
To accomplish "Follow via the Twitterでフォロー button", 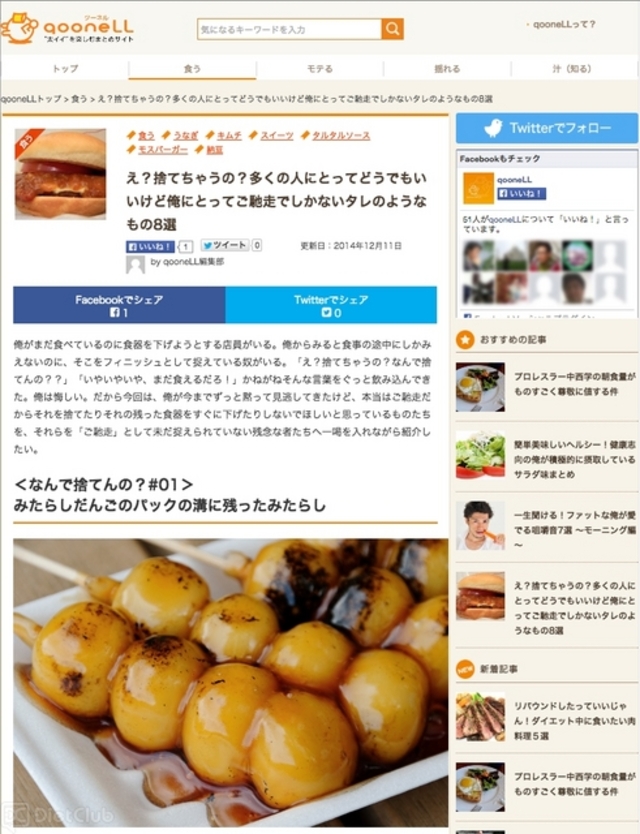I will coord(547,128).
